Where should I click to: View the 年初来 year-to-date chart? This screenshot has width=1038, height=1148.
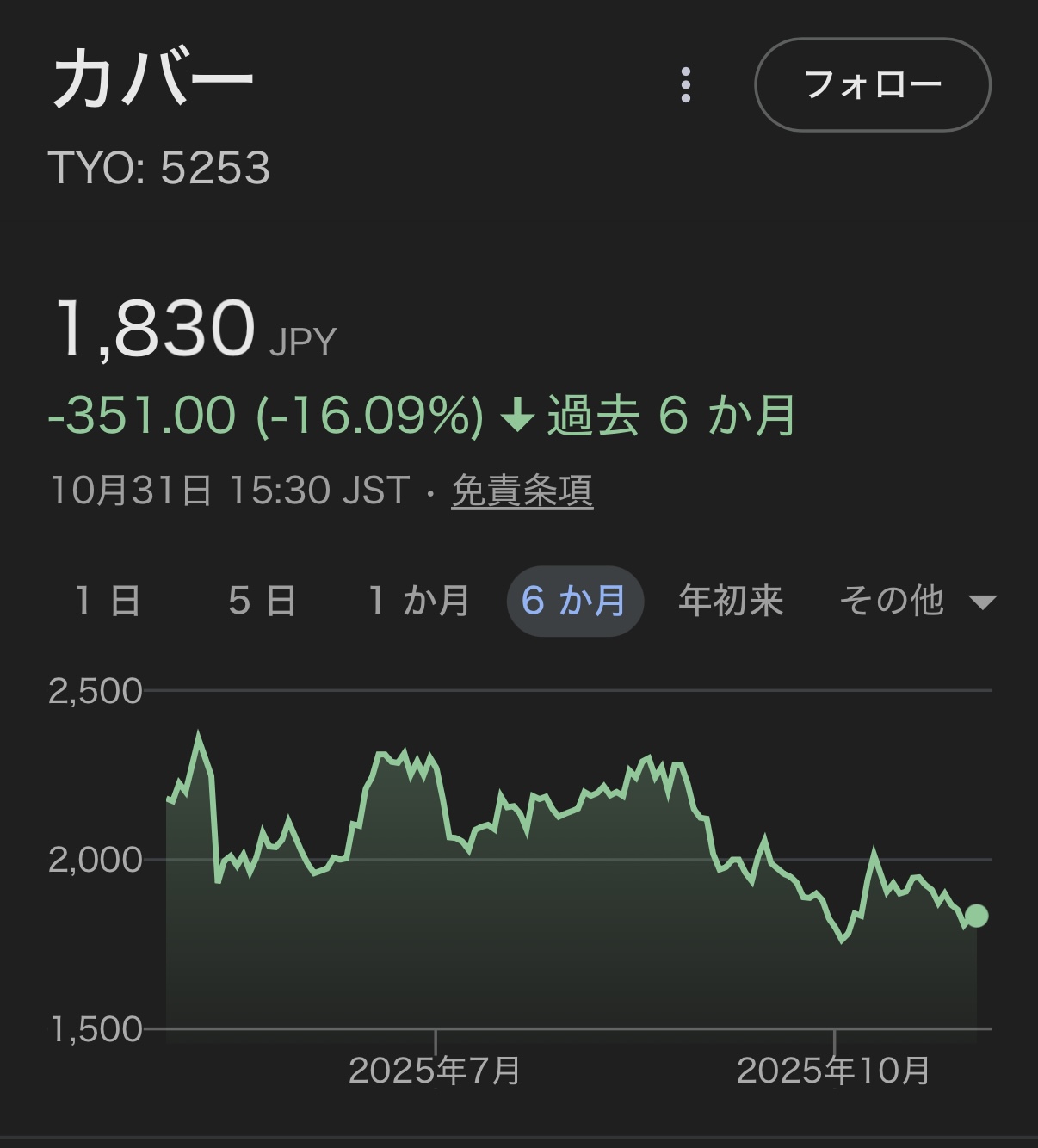click(731, 601)
